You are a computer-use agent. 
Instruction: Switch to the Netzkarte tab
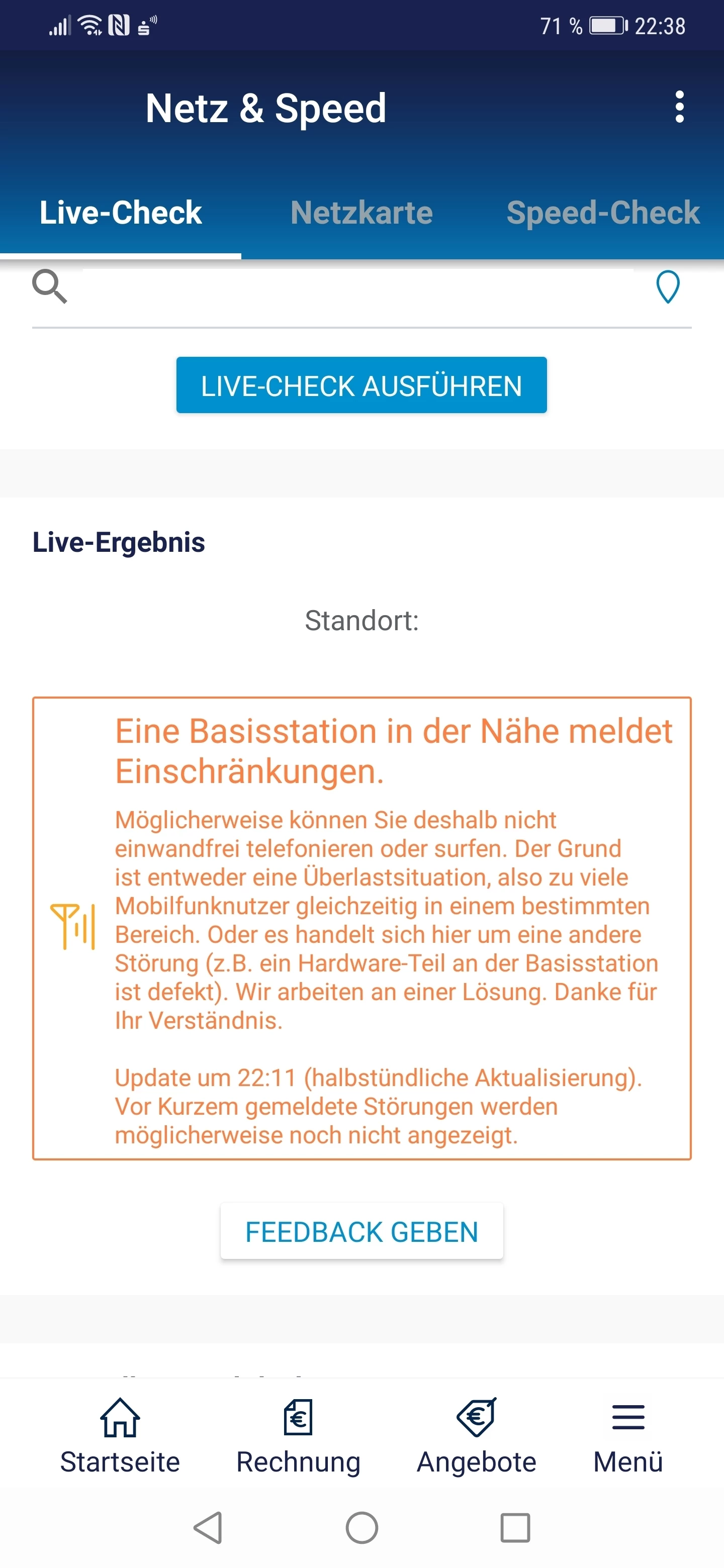[x=361, y=213]
